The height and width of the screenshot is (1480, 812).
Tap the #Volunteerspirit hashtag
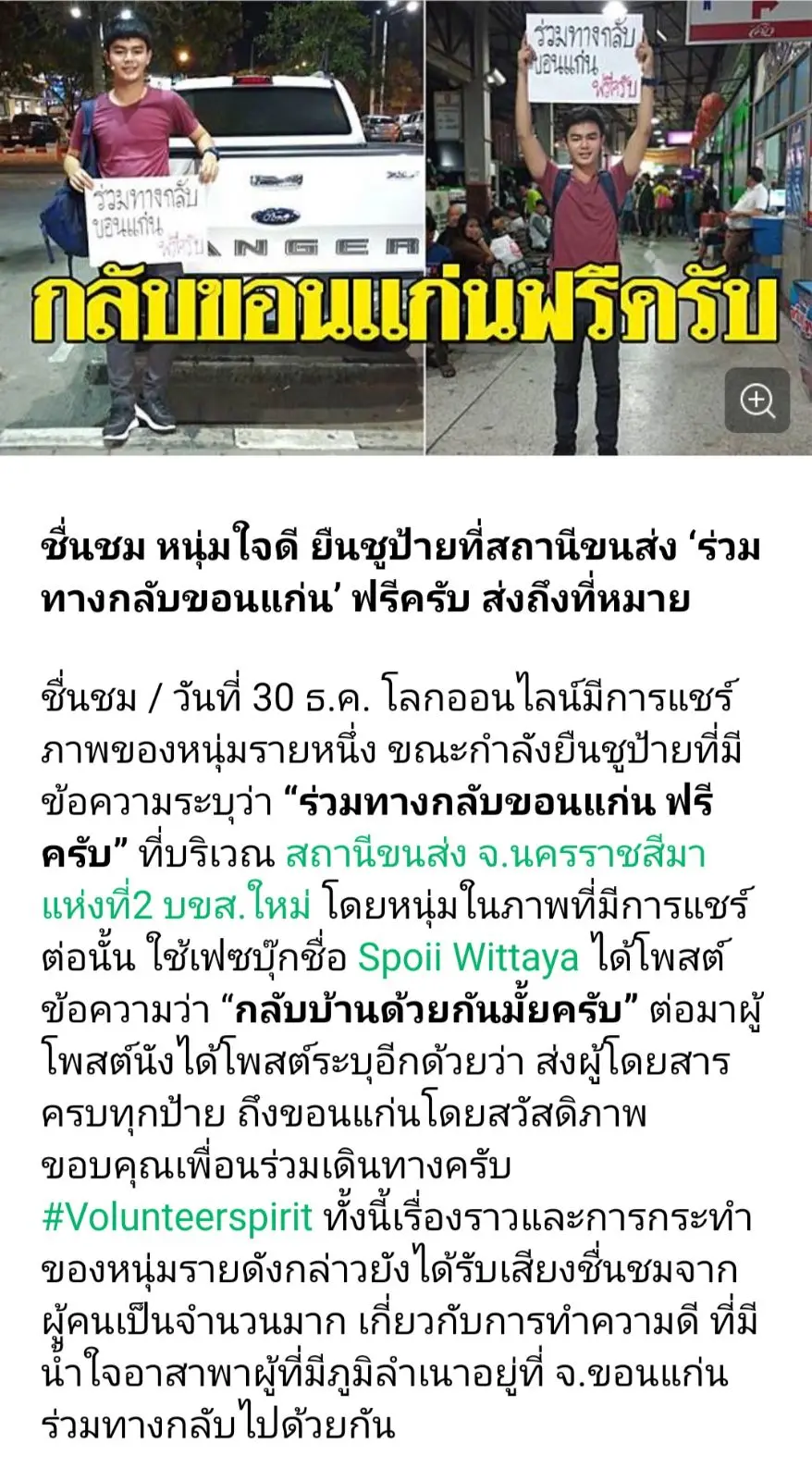point(178,1217)
